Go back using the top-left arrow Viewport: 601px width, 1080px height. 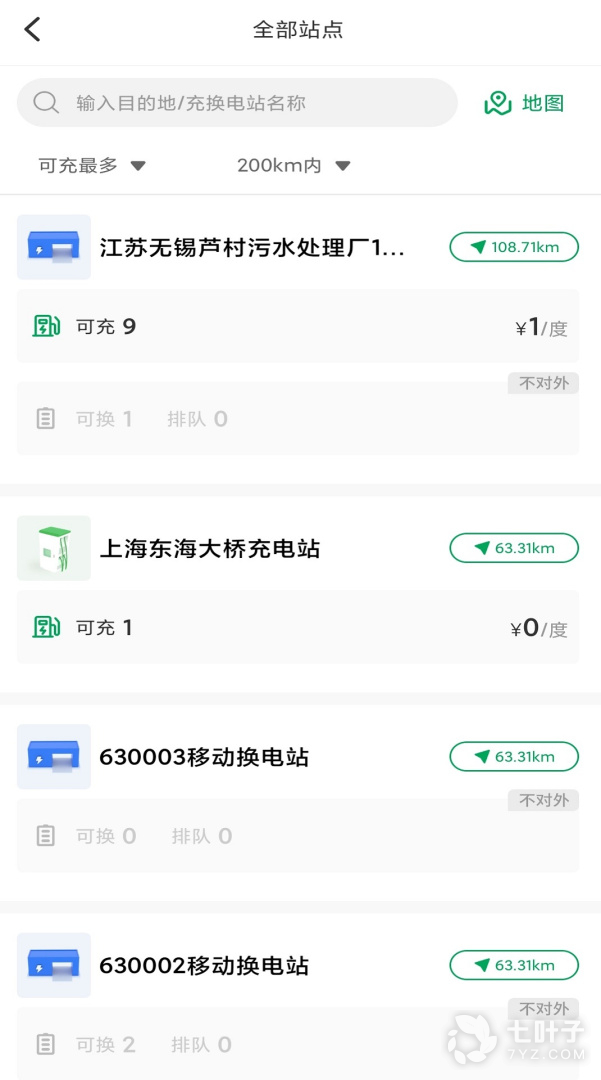(33, 29)
